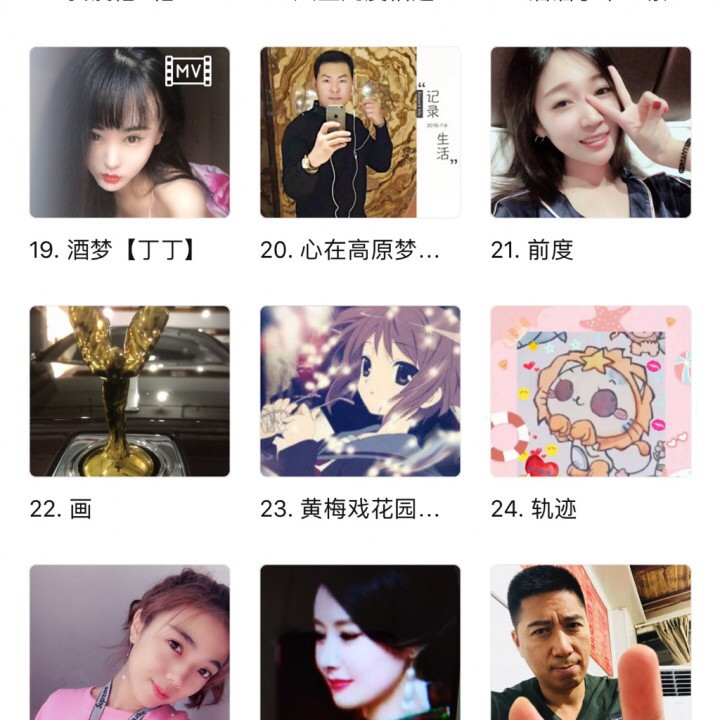Open item 24 轨迹

click(590, 391)
